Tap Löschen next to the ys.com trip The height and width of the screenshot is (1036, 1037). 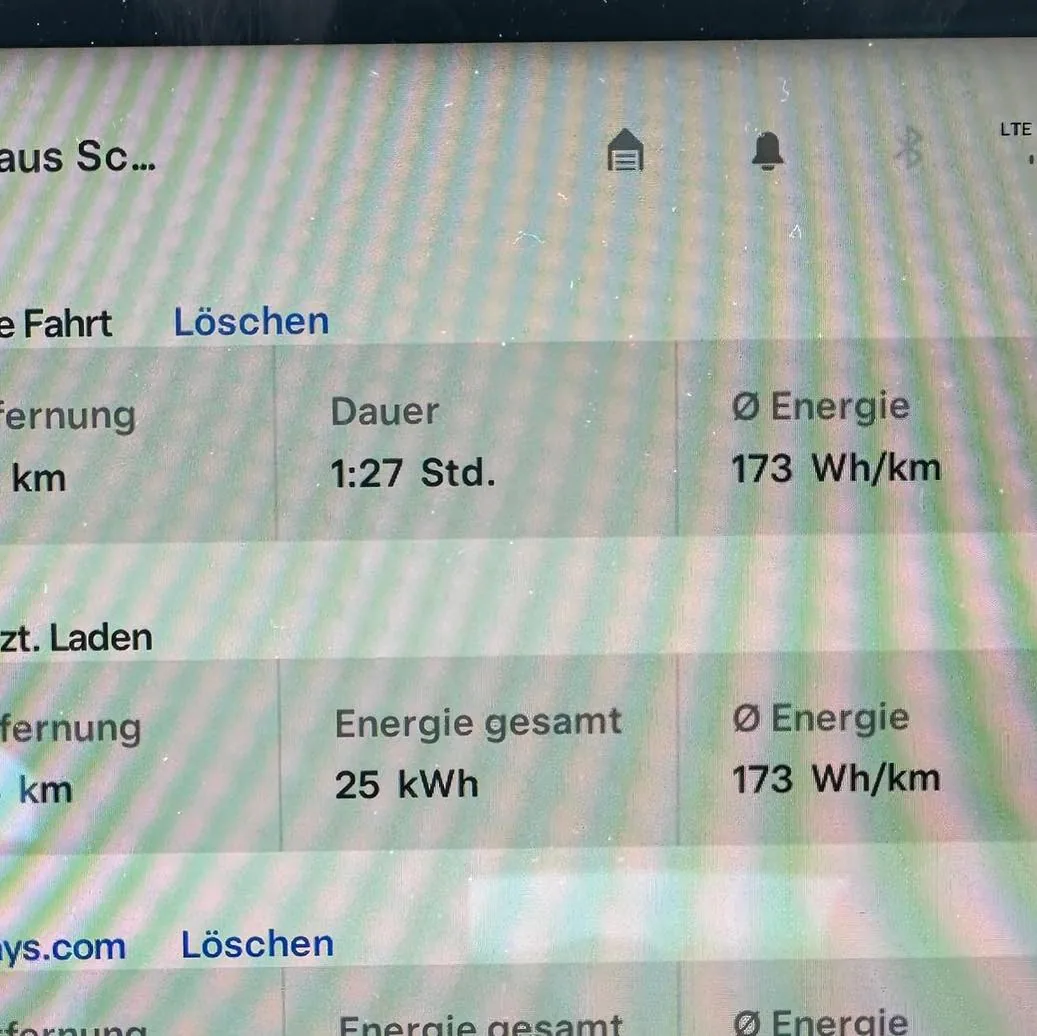click(x=257, y=944)
